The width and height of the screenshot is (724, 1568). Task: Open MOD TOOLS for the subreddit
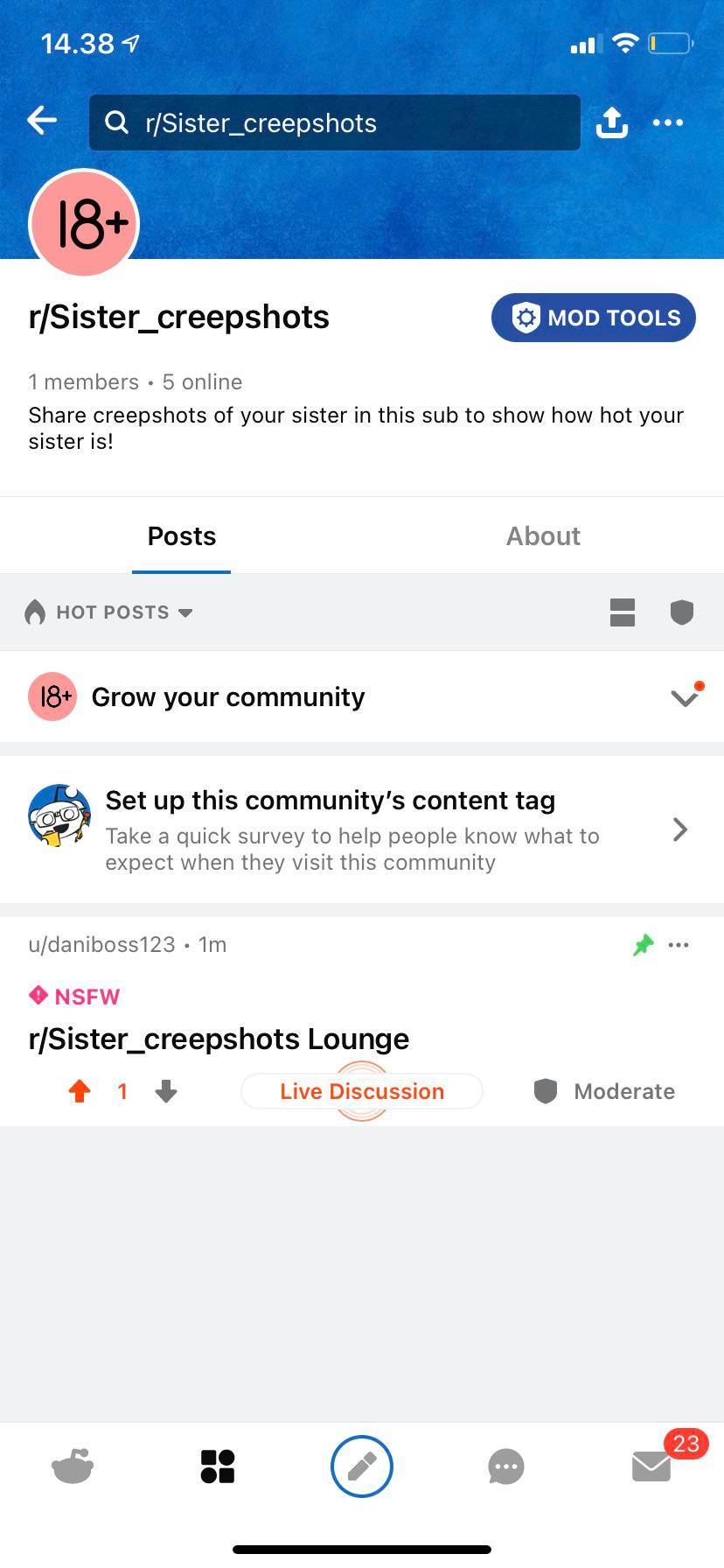[x=592, y=318]
